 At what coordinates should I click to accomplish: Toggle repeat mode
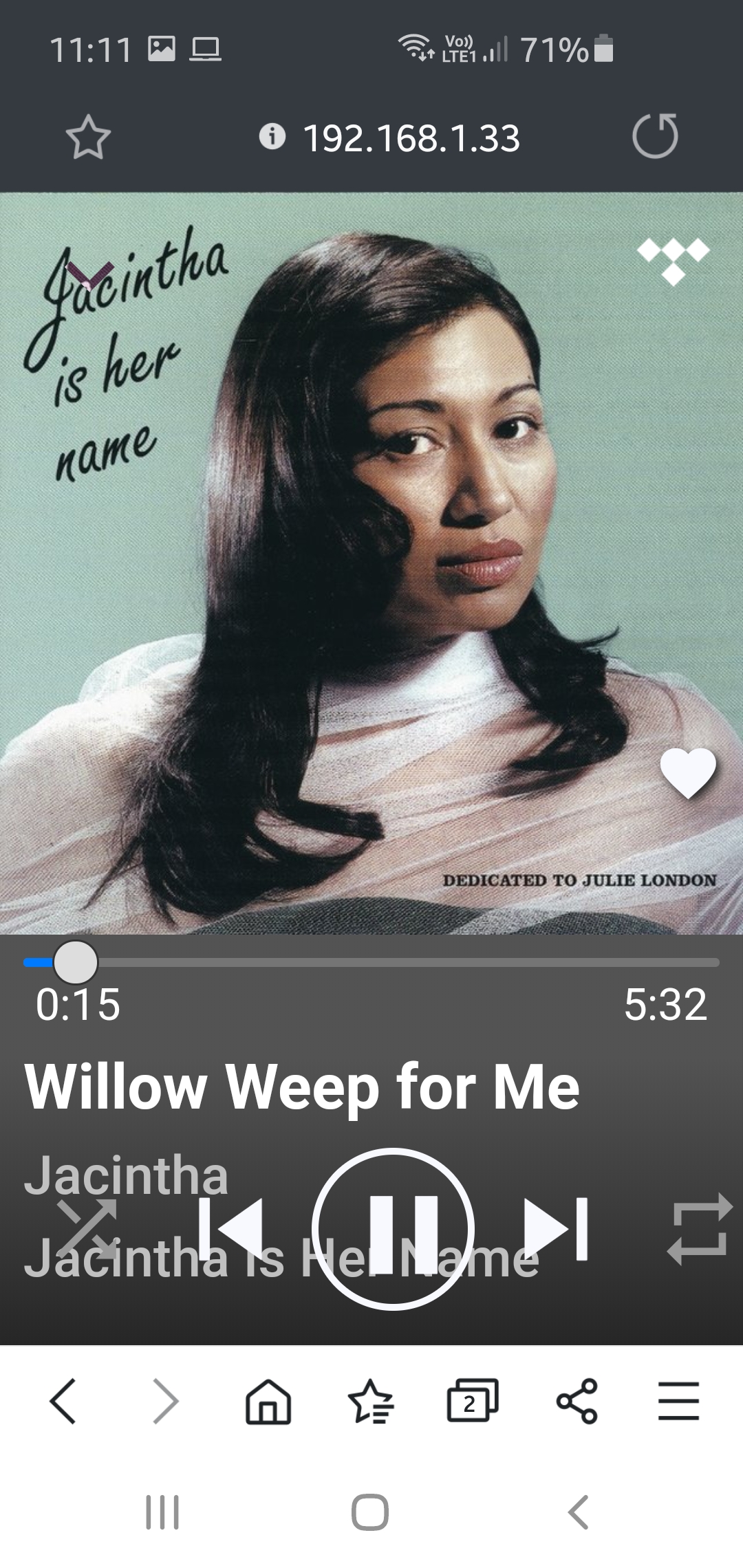pyautogui.click(x=700, y=1229)
